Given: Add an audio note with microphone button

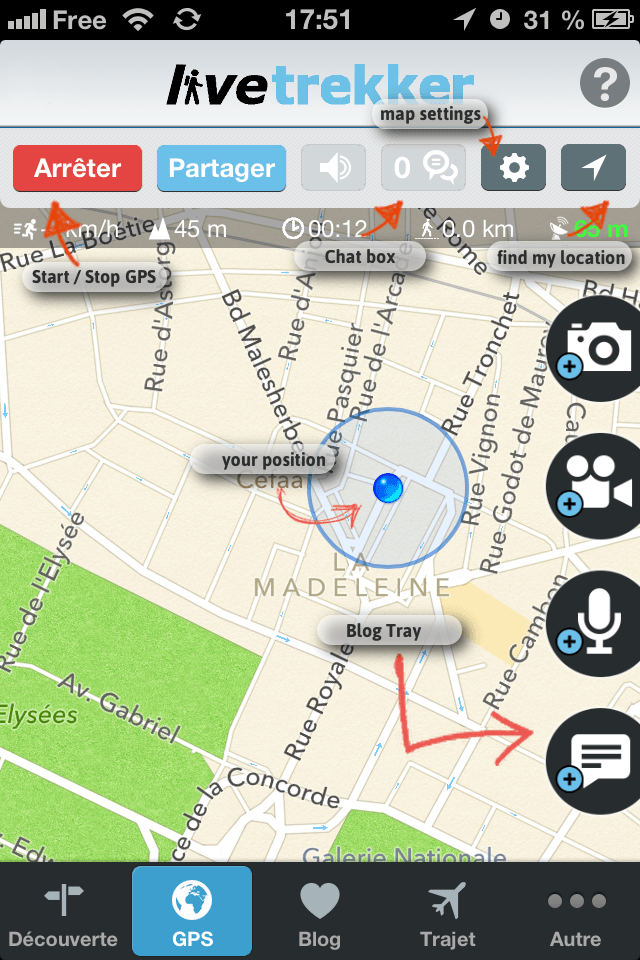Looking at the screenshot, I should point(598,624).
